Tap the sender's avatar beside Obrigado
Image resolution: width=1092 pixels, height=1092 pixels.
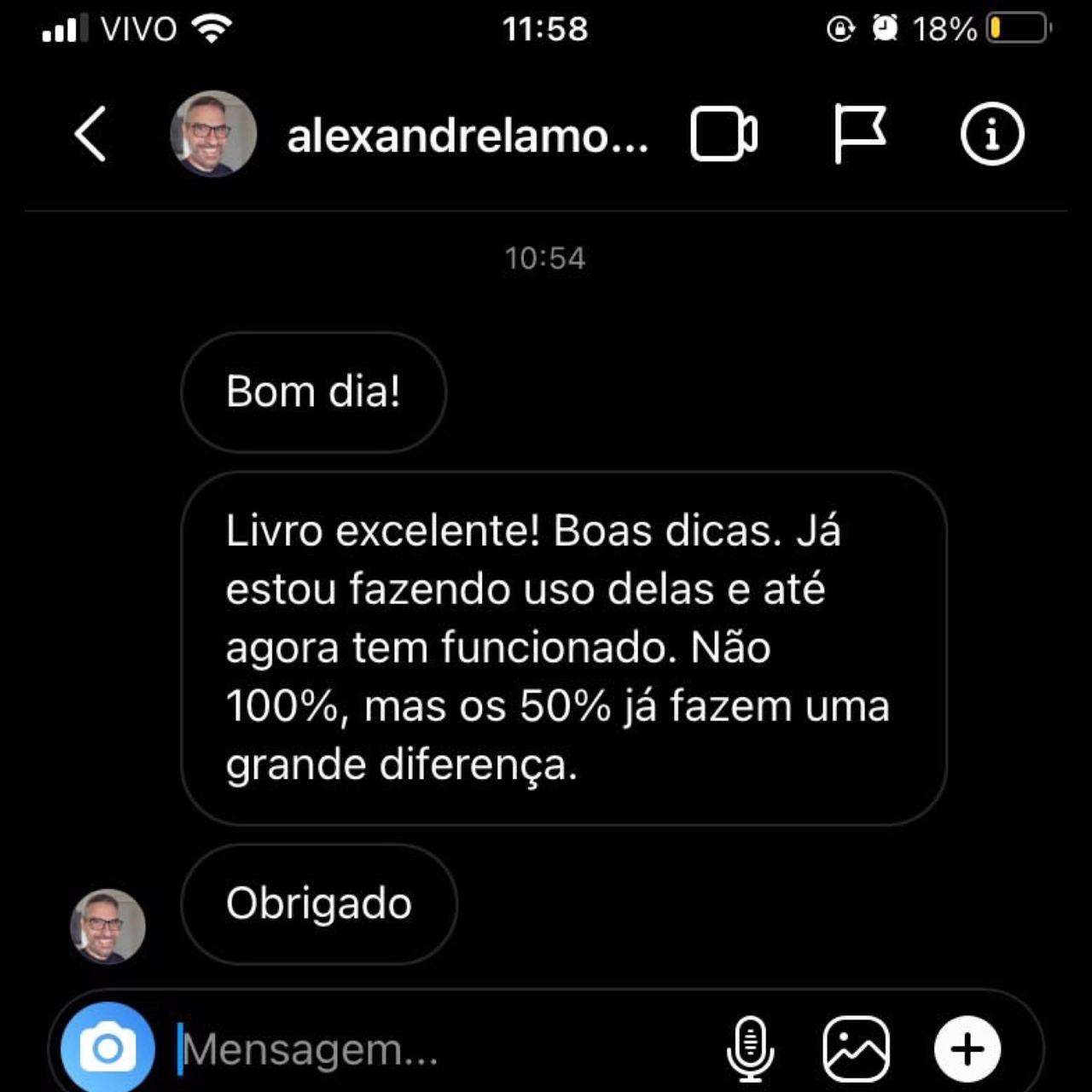tap(107, 926)
